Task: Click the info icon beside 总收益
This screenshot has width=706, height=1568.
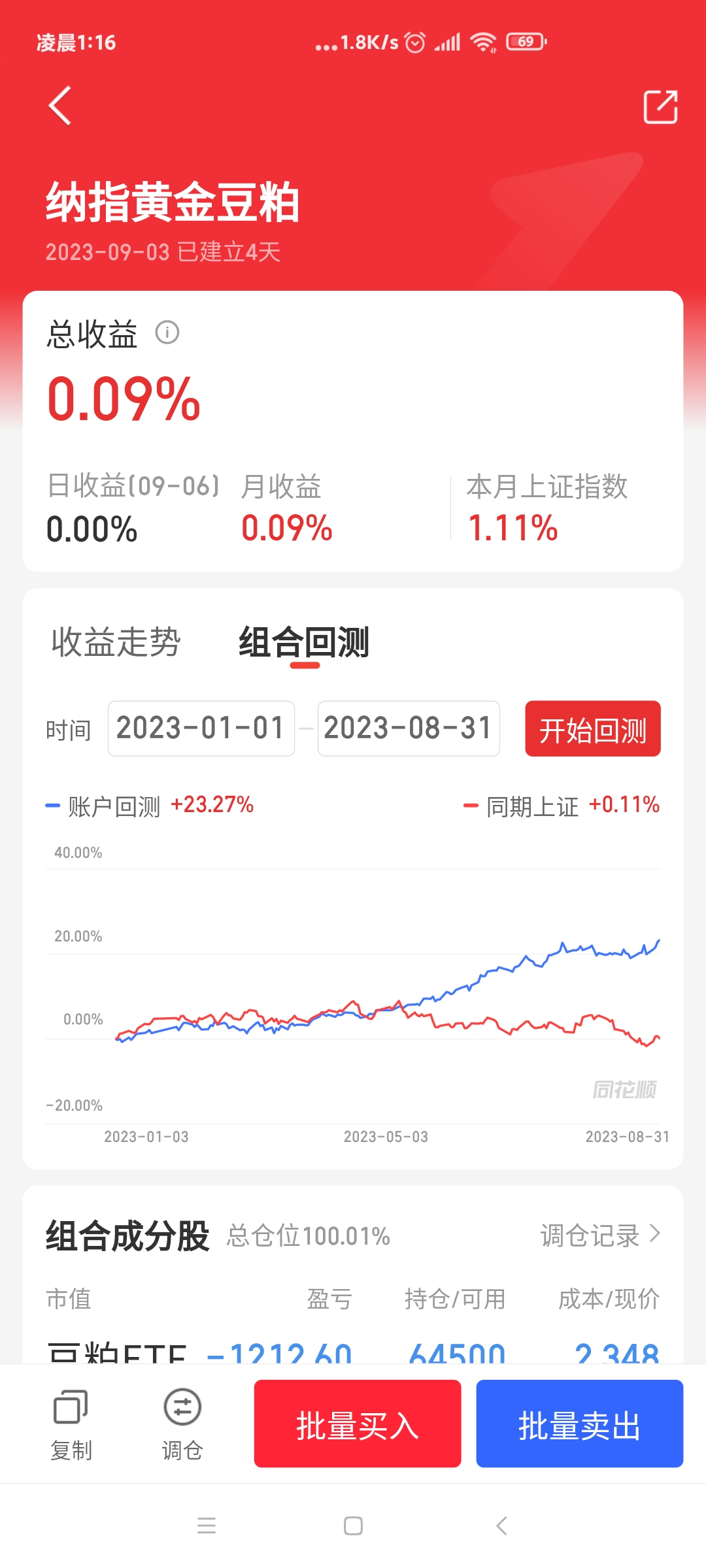Action: click(169, 334)
